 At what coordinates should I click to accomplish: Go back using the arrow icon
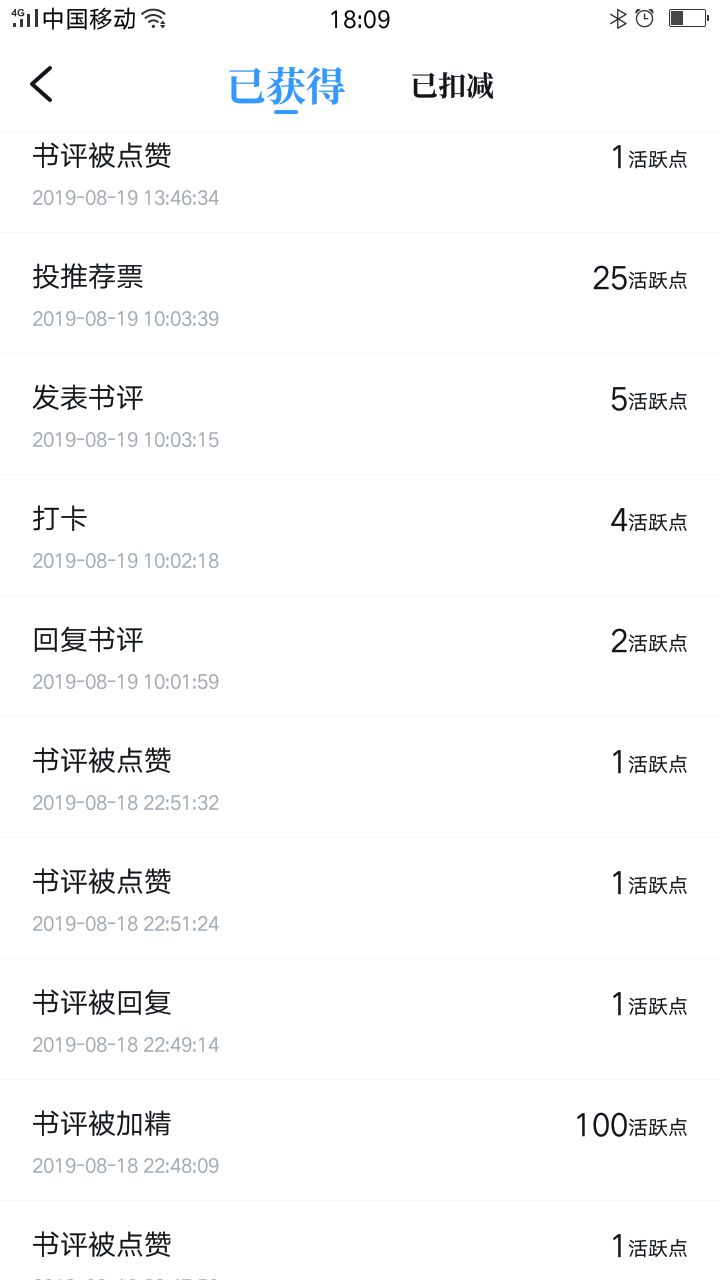click(x=41, y=85)
